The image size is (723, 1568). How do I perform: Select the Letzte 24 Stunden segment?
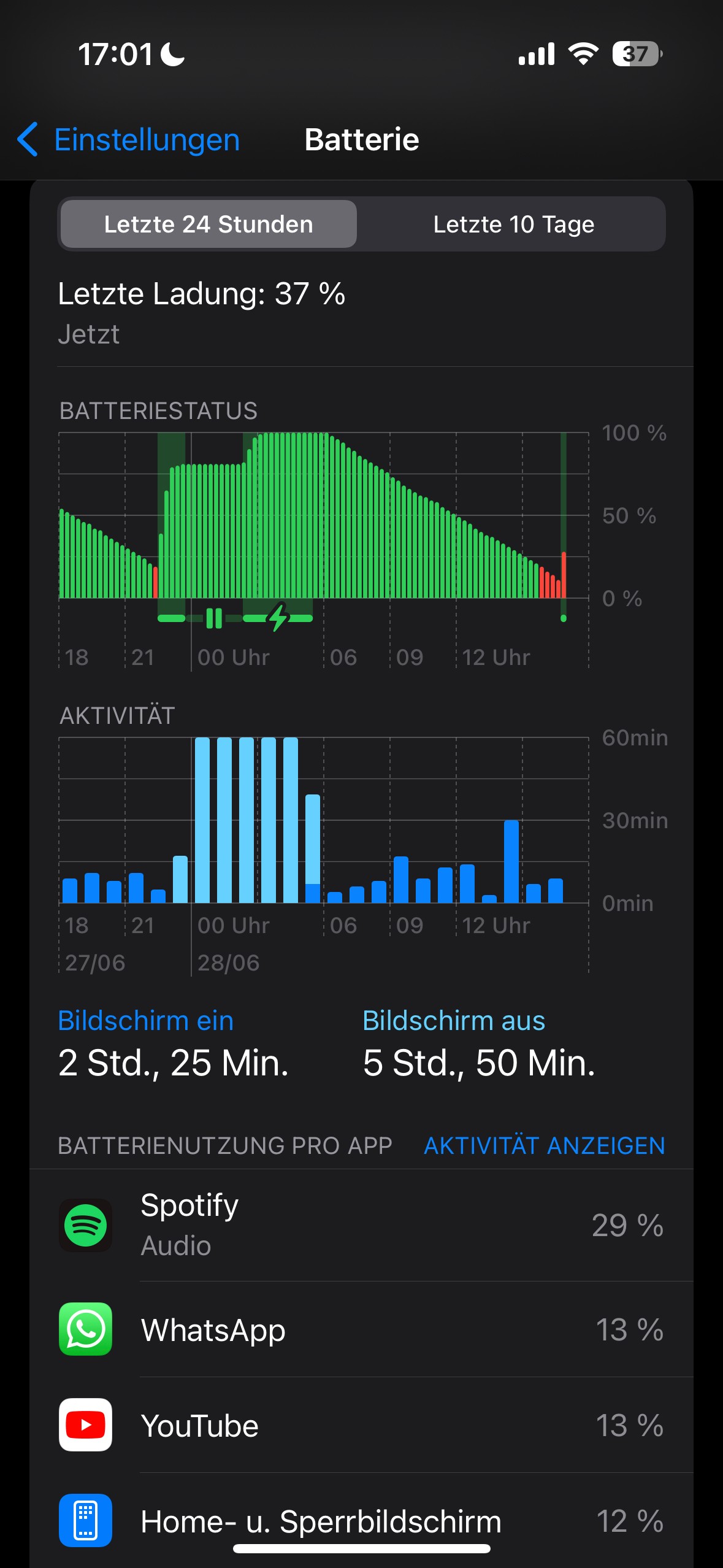click(x=208, y=225)
